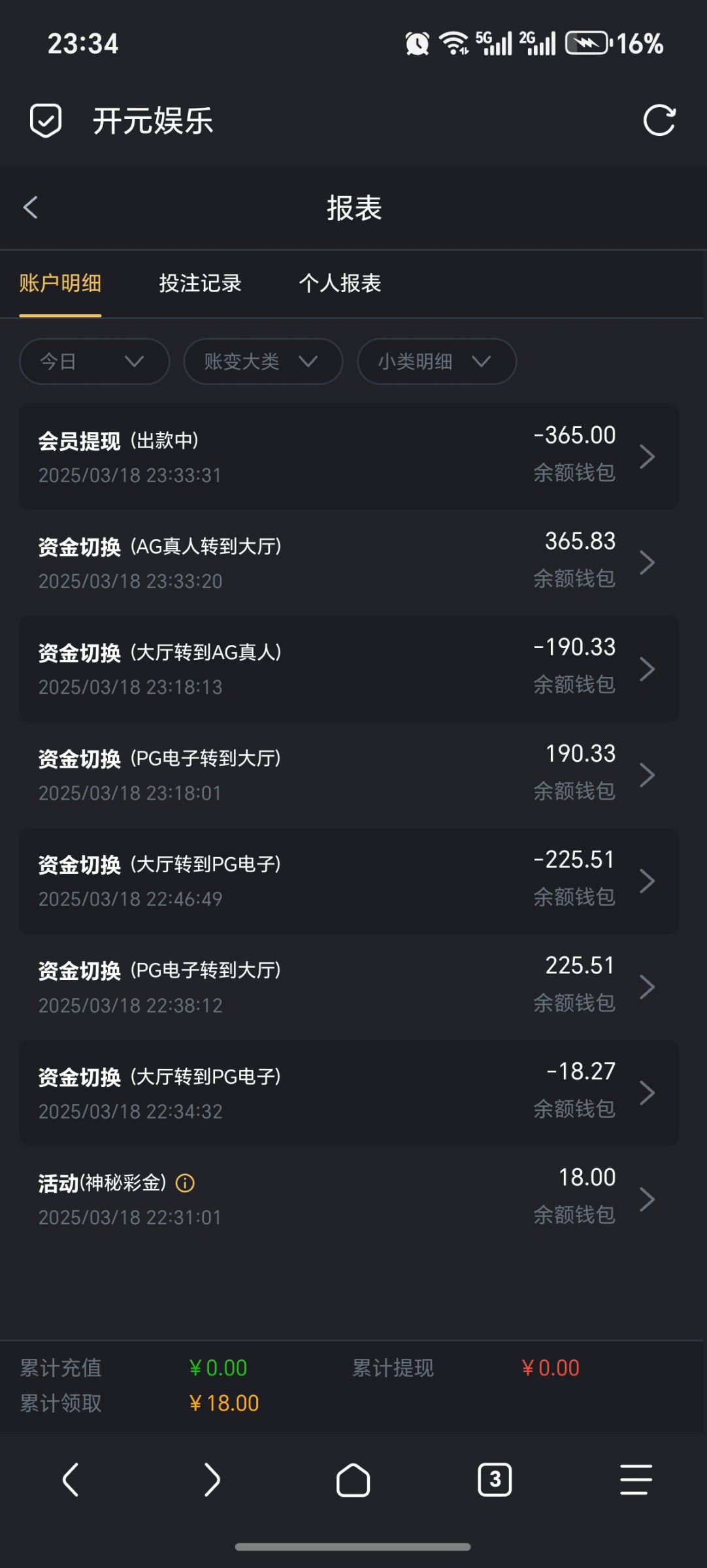The image size is (707, 1568).
Task: Switch to the 投注记录 tab
Action: (x=200, y=283)
